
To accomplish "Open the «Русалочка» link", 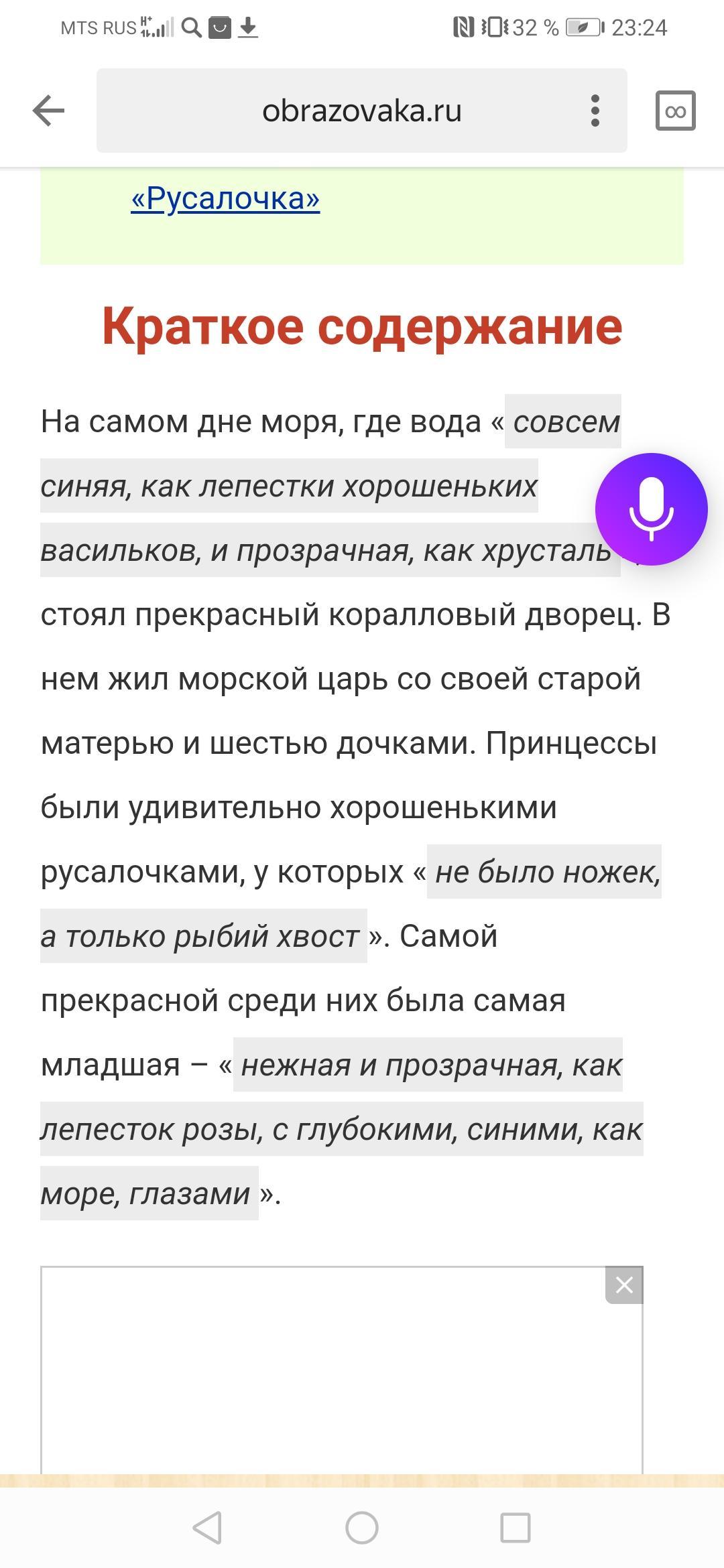I will (x=225, y=198).
